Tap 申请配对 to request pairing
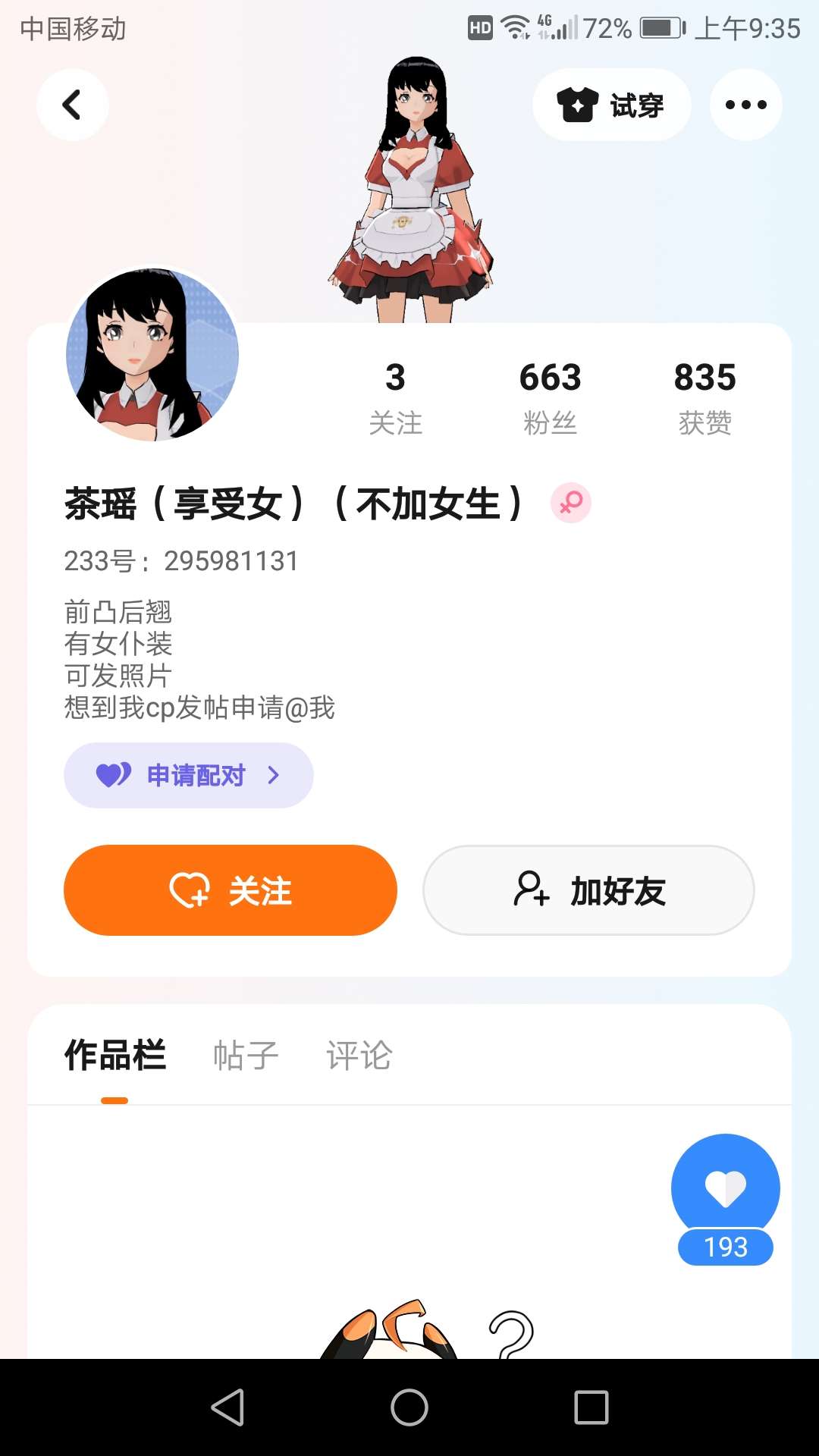 click(189, 775)
